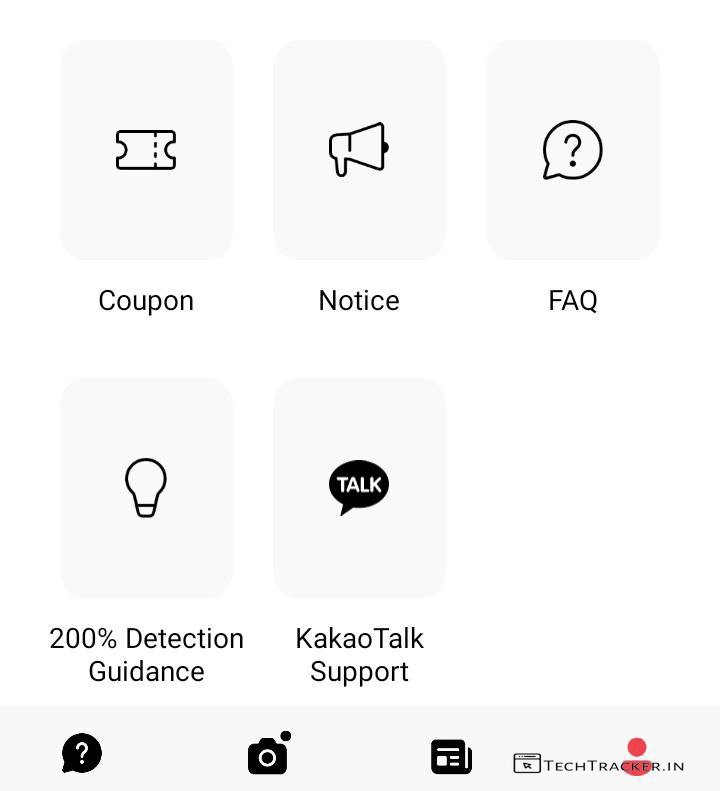Switch to the camera tab
The height and width of the screenshot is (791, 720).
[268, 755]
